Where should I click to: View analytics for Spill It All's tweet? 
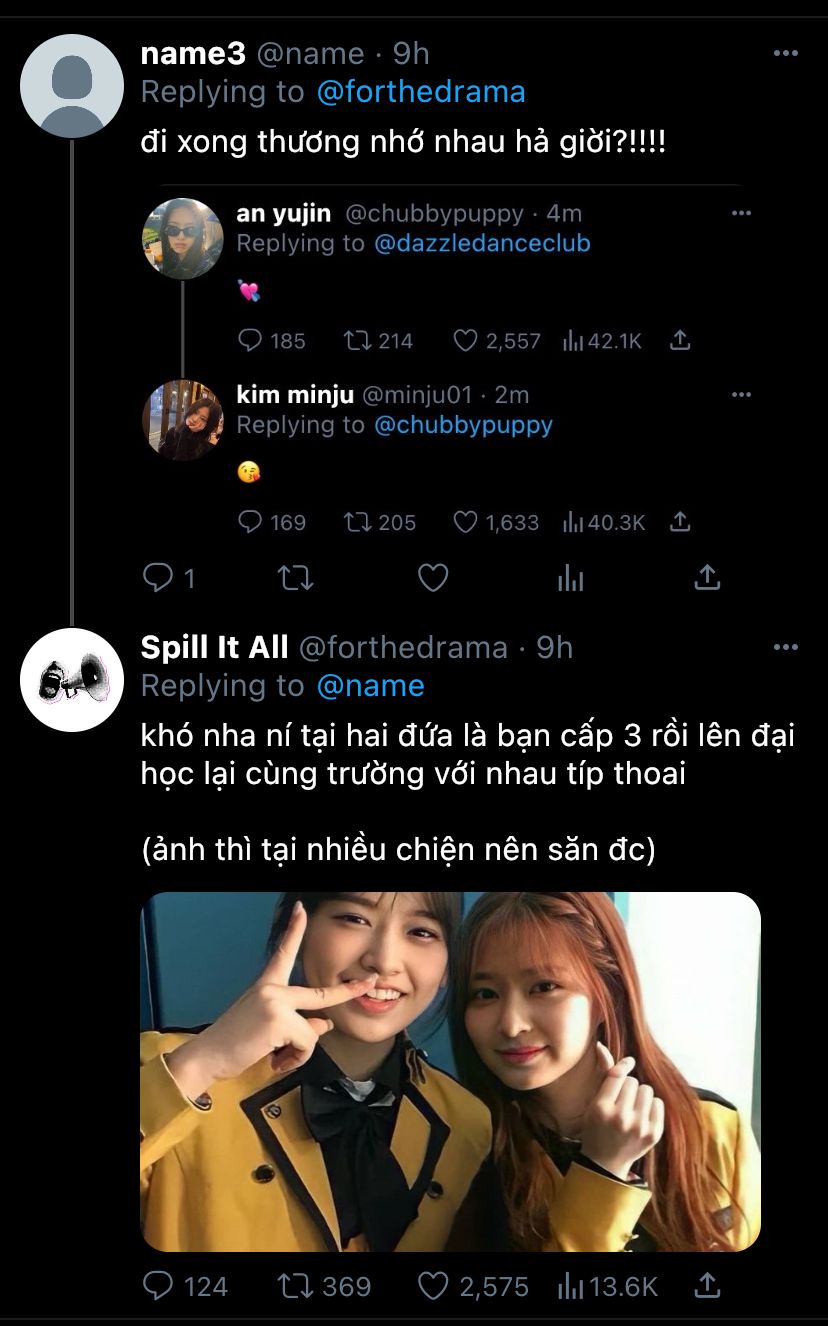tap(570, 1285)
